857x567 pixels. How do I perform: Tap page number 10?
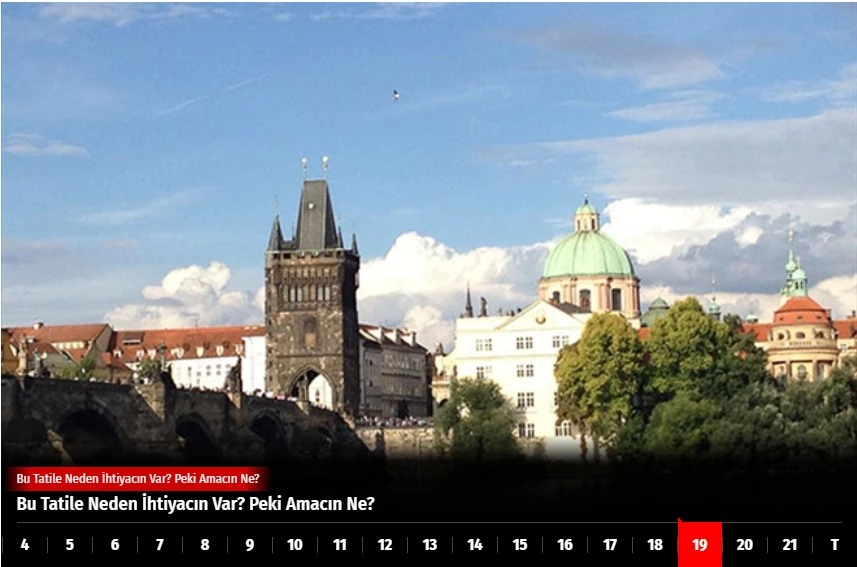coord(295,545)
